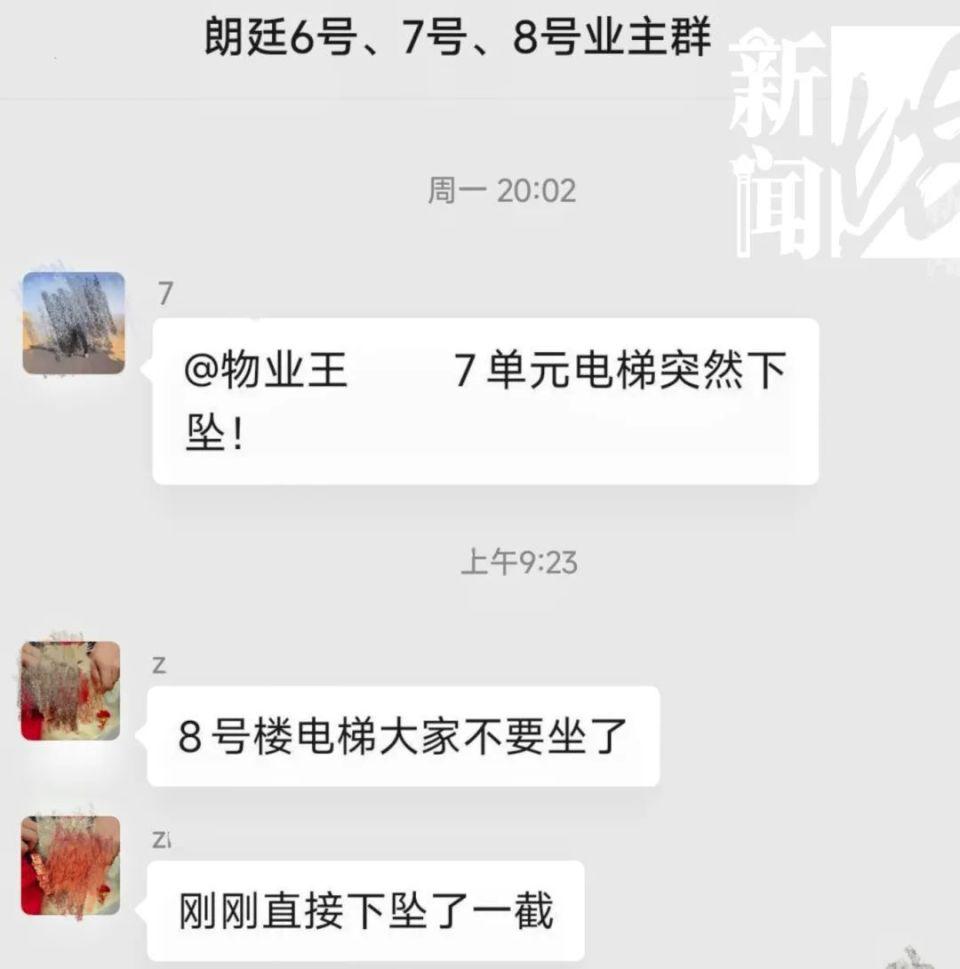Tap avatar beside the 8号楼电梯大家不要坐了 message
The image size is (960, 969).
pyautogui.click(x=70, y=691)
